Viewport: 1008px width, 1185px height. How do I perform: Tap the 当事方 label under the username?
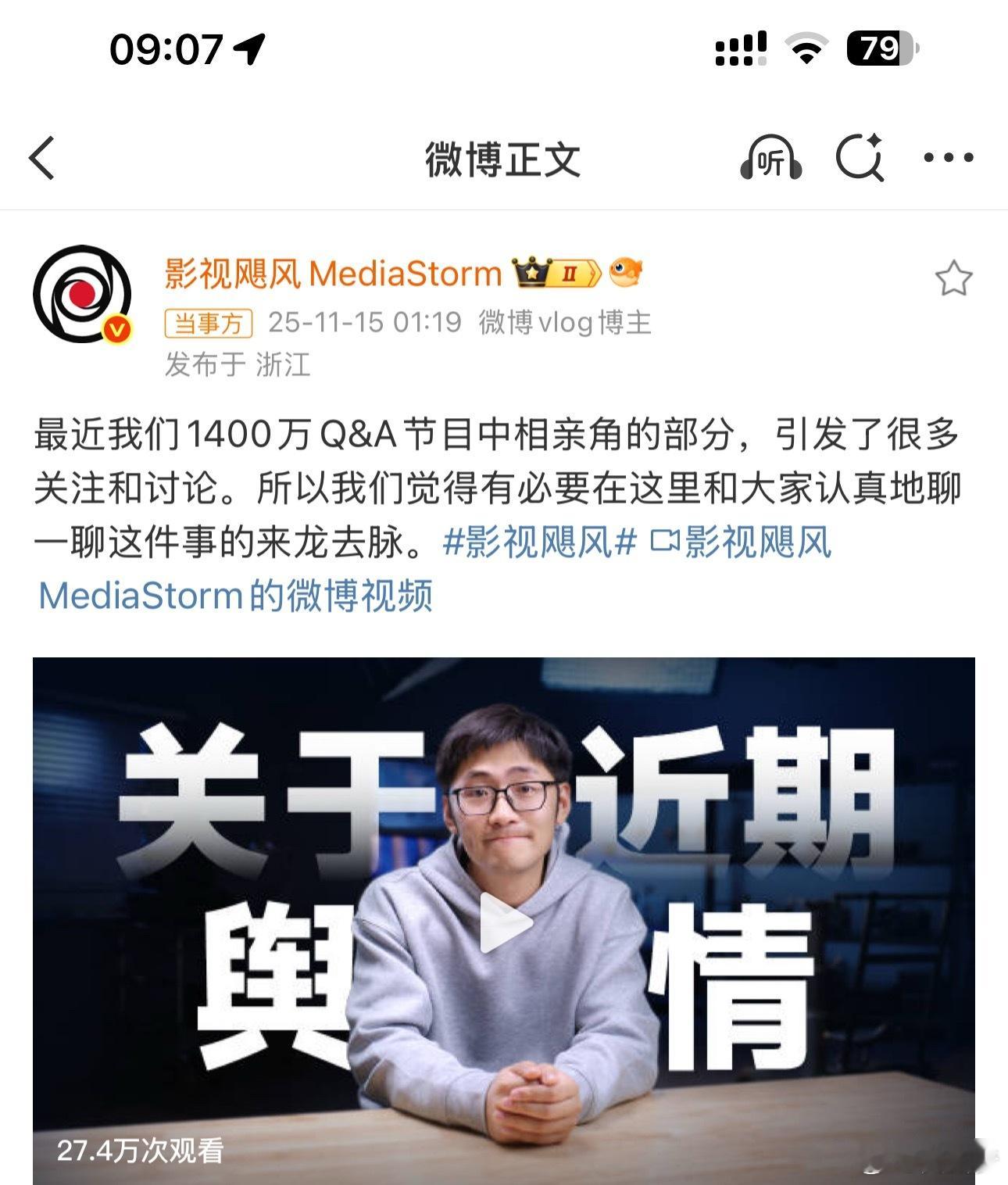tap(209, 324)
